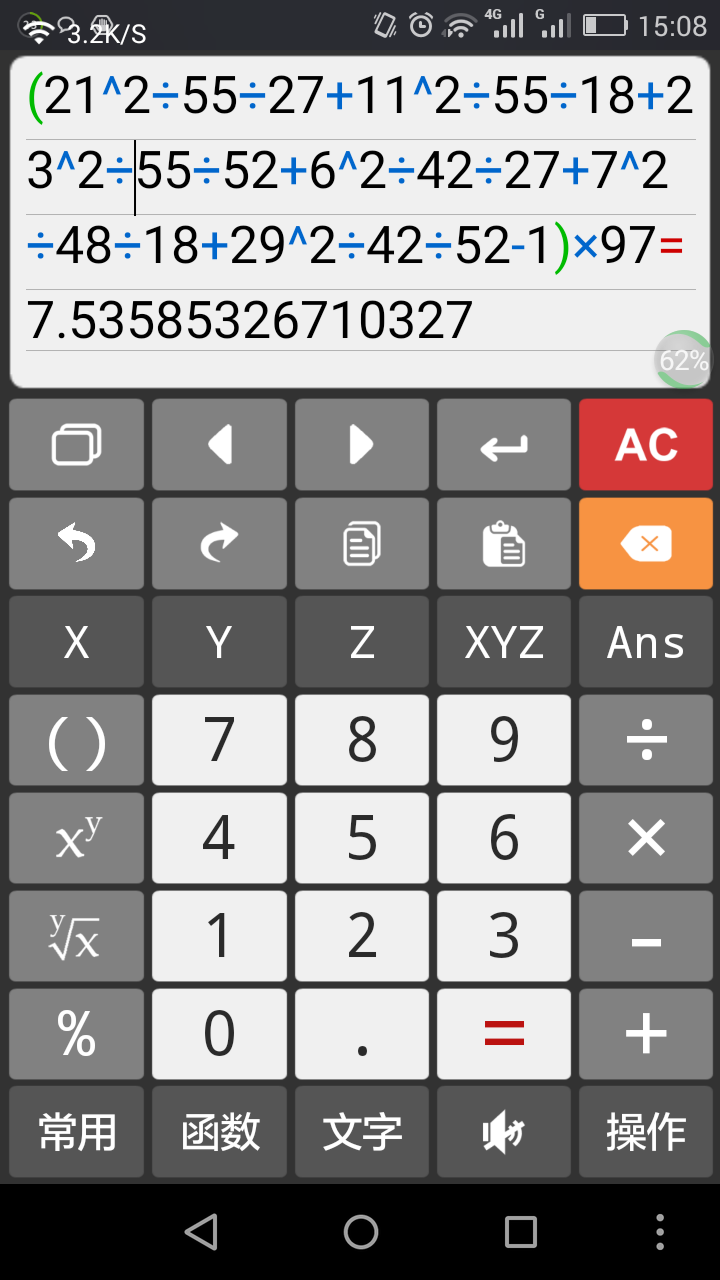
Task: Undo the last edit
Action: click(77, 544)
